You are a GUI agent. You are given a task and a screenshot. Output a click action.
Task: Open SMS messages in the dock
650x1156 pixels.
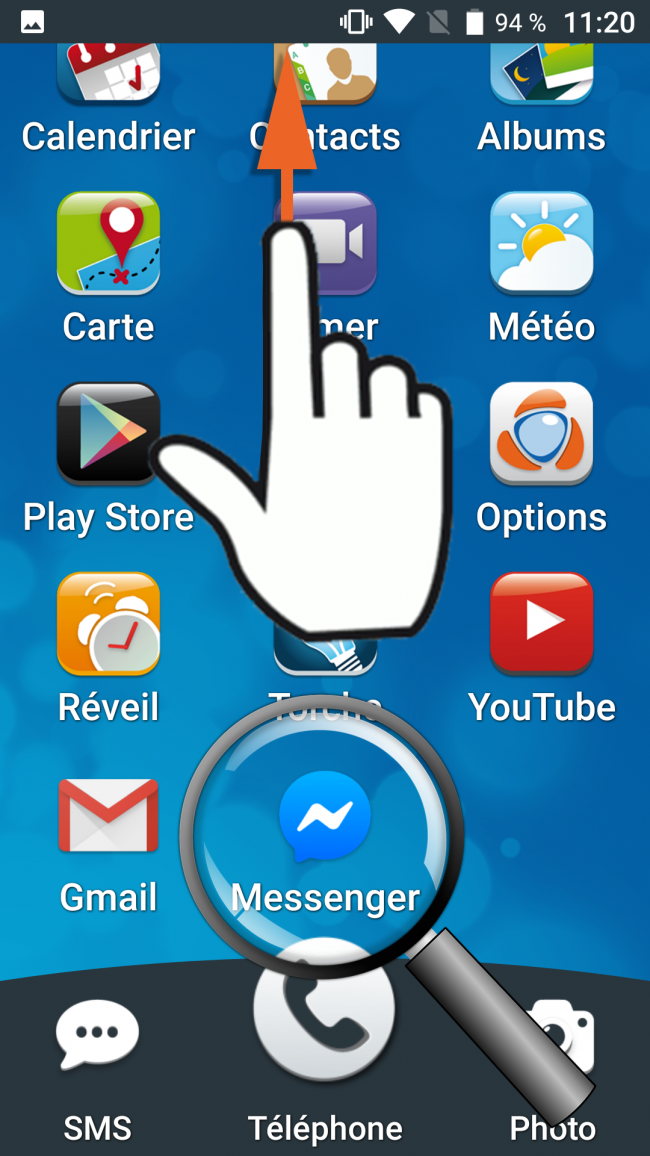point(97,1035)
